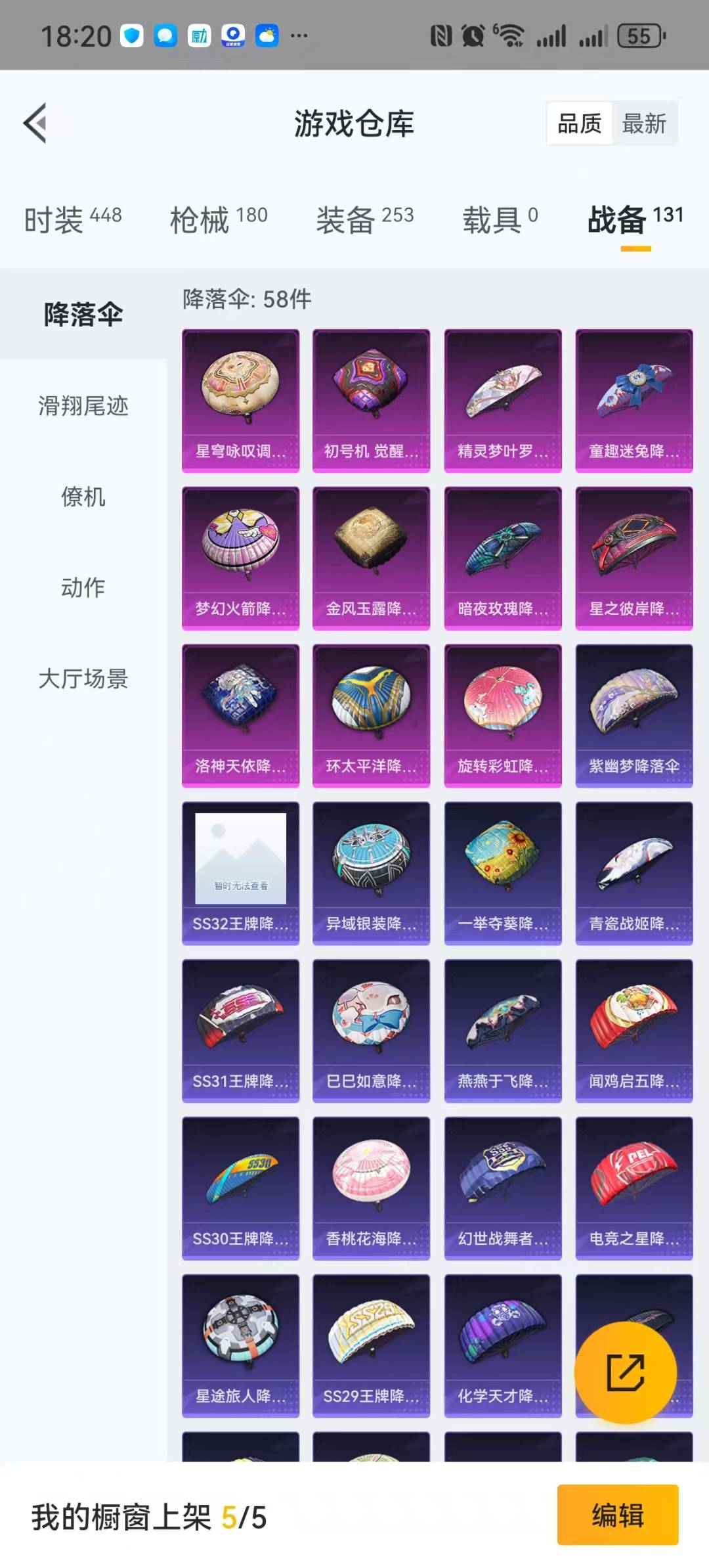Screen dimensions: 709x1568
Task: Open the 大厅场景 side category
Action: [x=83, y=679]
